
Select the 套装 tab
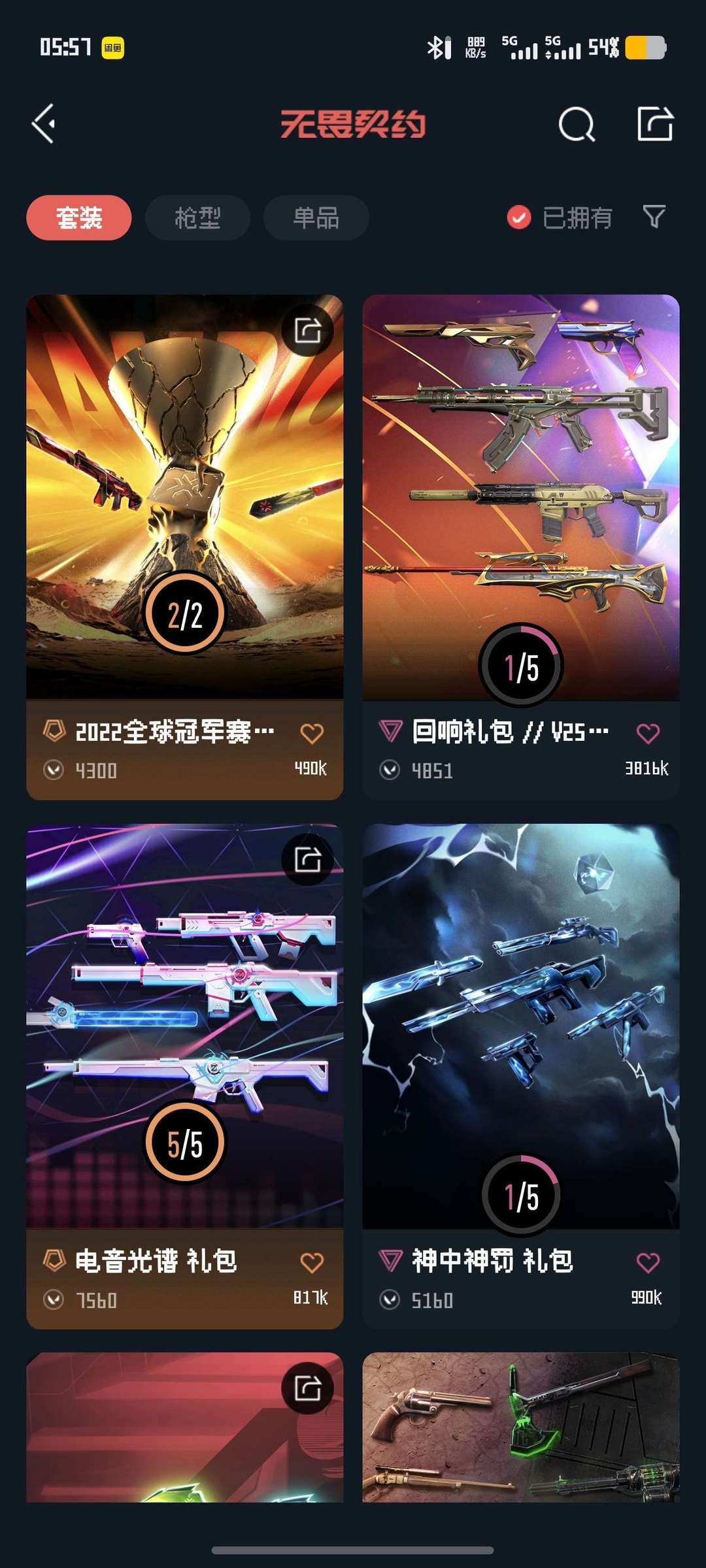tap(79, 218)
